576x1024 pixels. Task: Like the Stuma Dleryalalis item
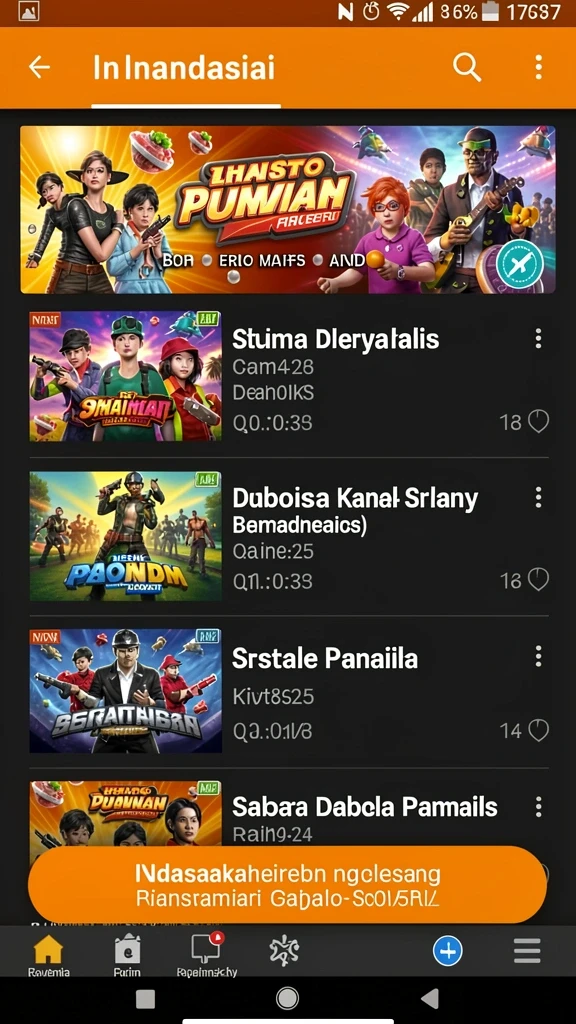tap(538, 423)
